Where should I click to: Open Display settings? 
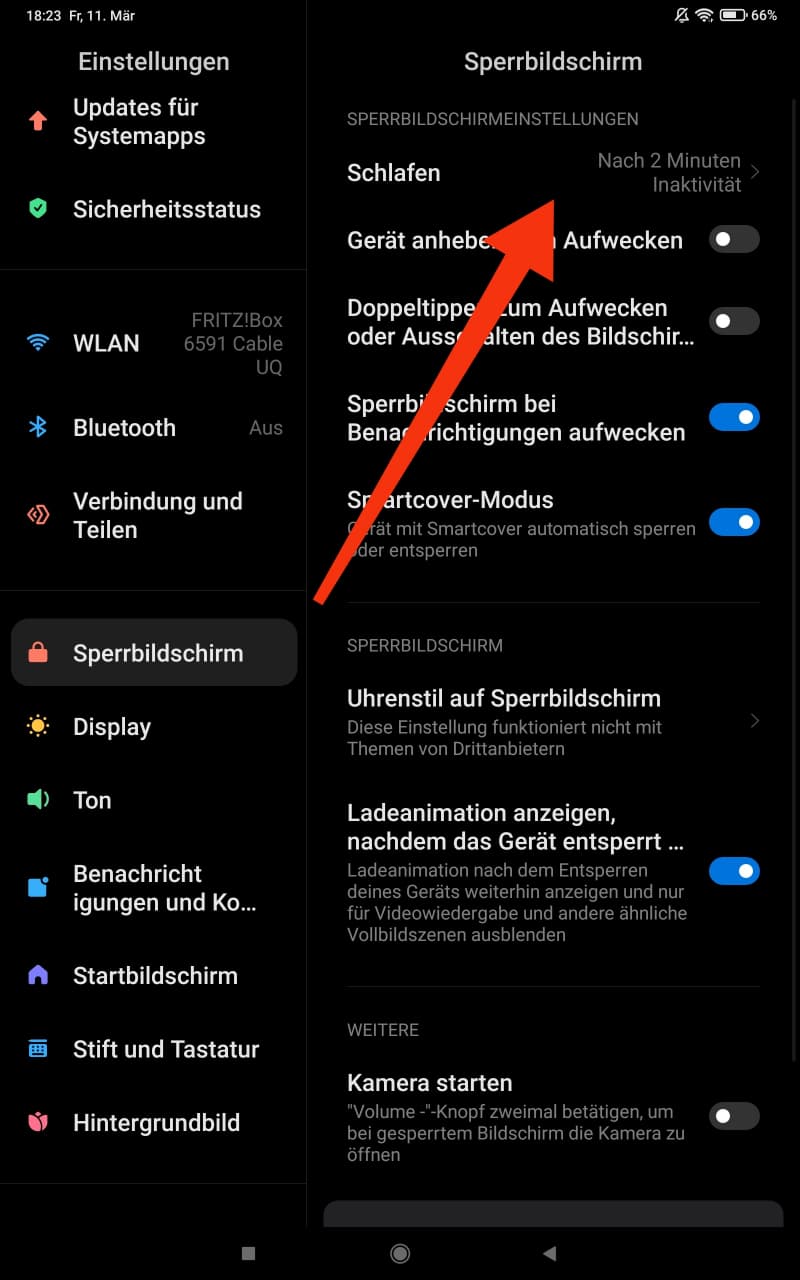pyautogui.click(x=154, y=727)
